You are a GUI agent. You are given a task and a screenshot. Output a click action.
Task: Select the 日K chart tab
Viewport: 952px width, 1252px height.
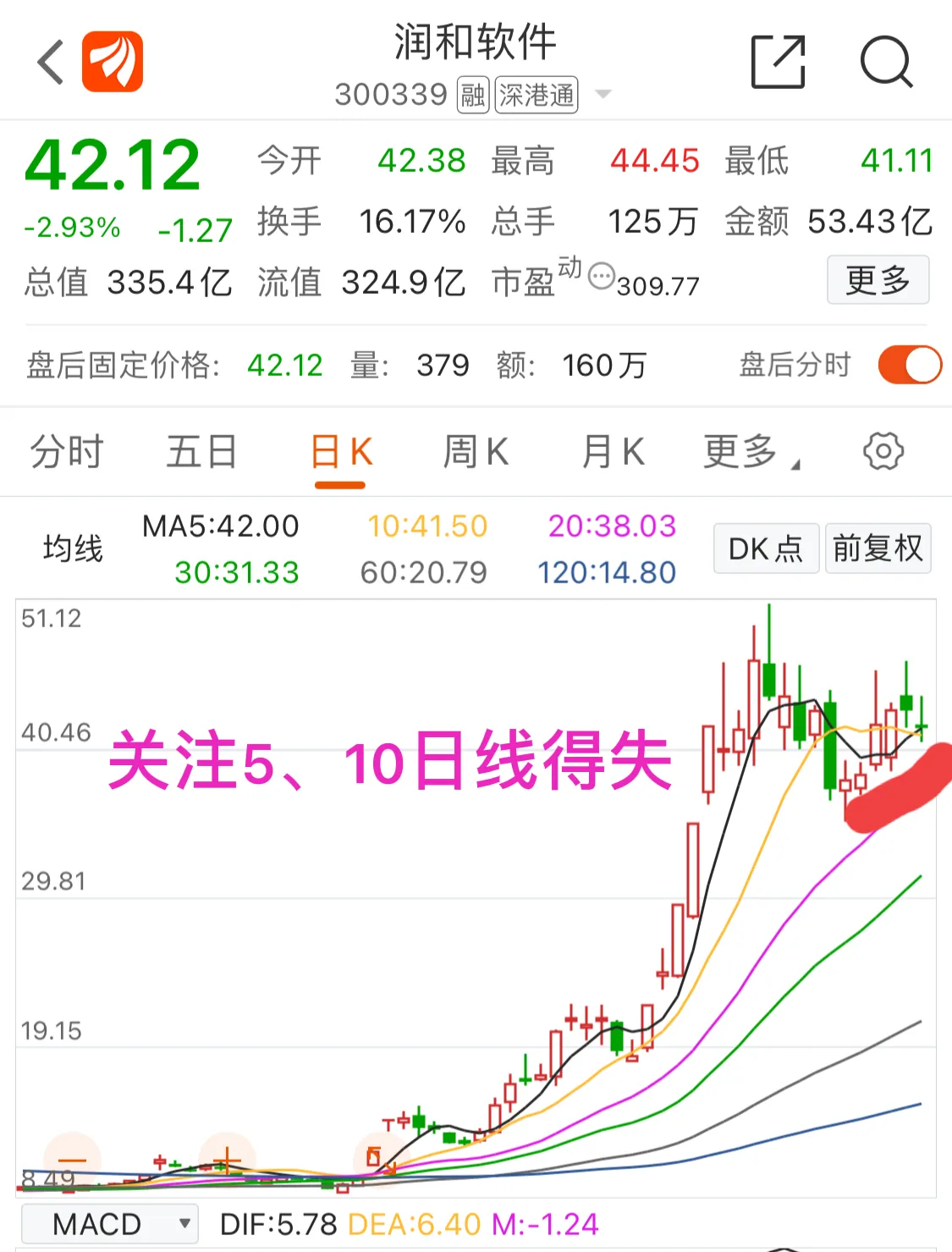[341, 452]
